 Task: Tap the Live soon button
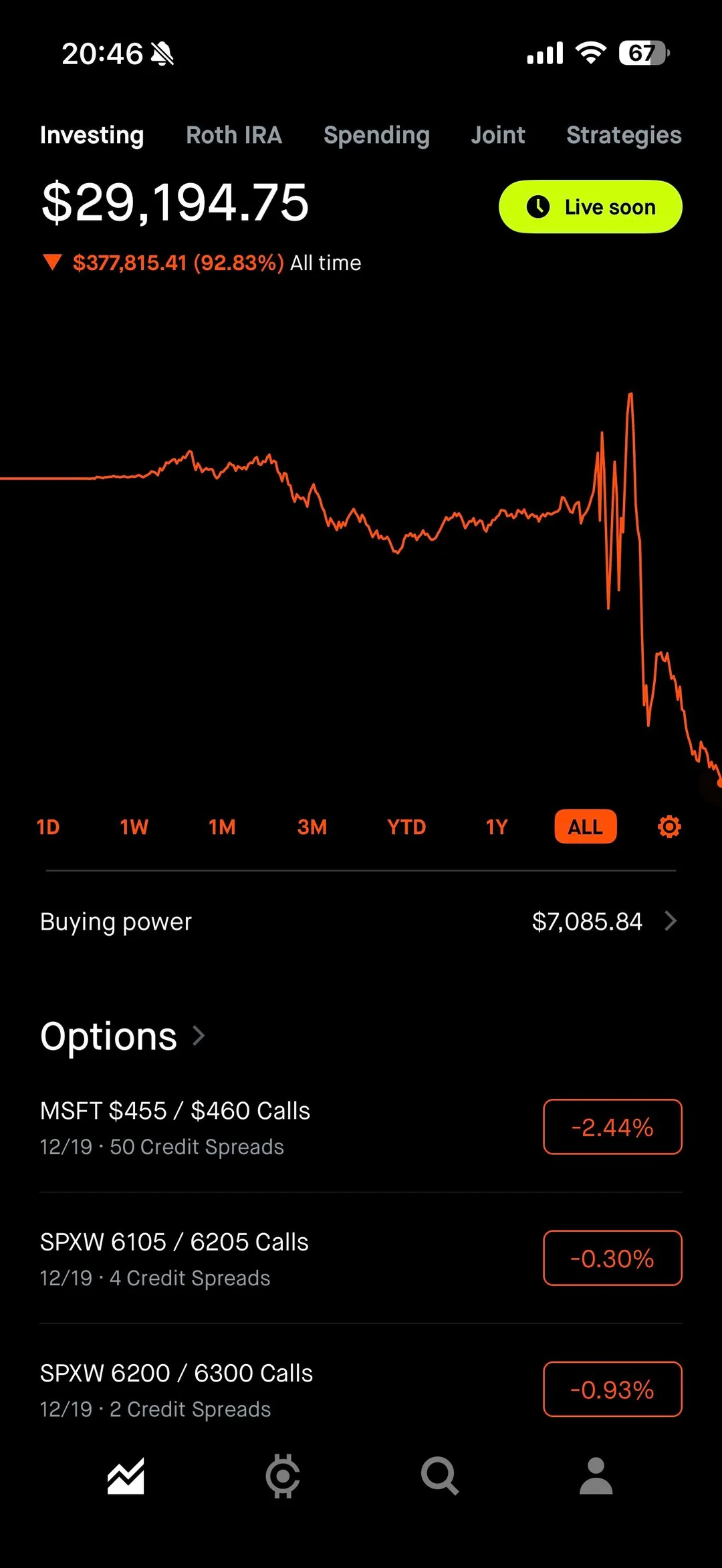click(x=590, y=207)
